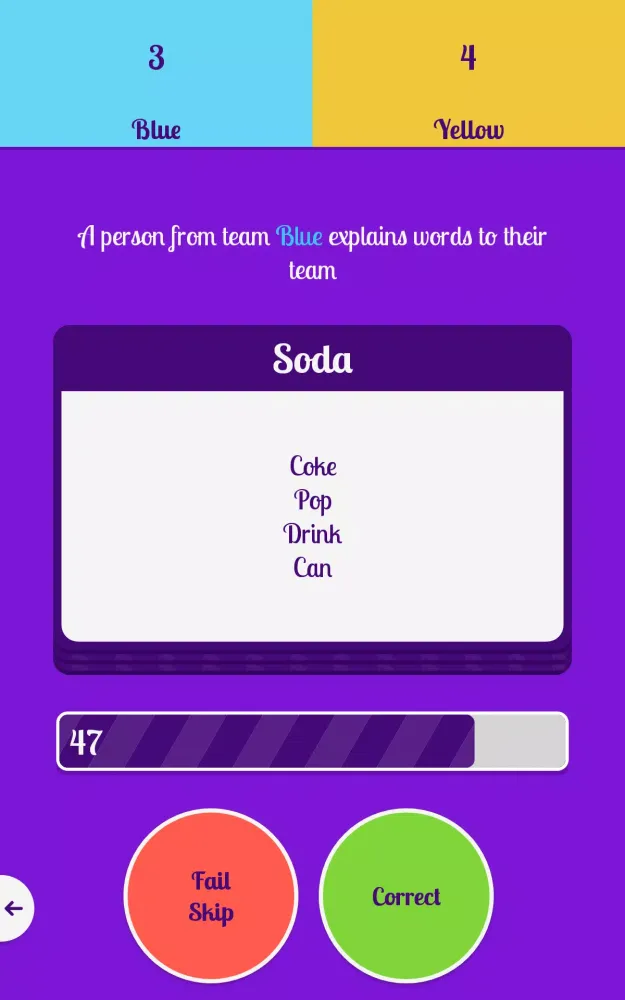Mark the Soda card as Correct
The height and width of the screenshot is (1000, 625).
click(406, 896)
